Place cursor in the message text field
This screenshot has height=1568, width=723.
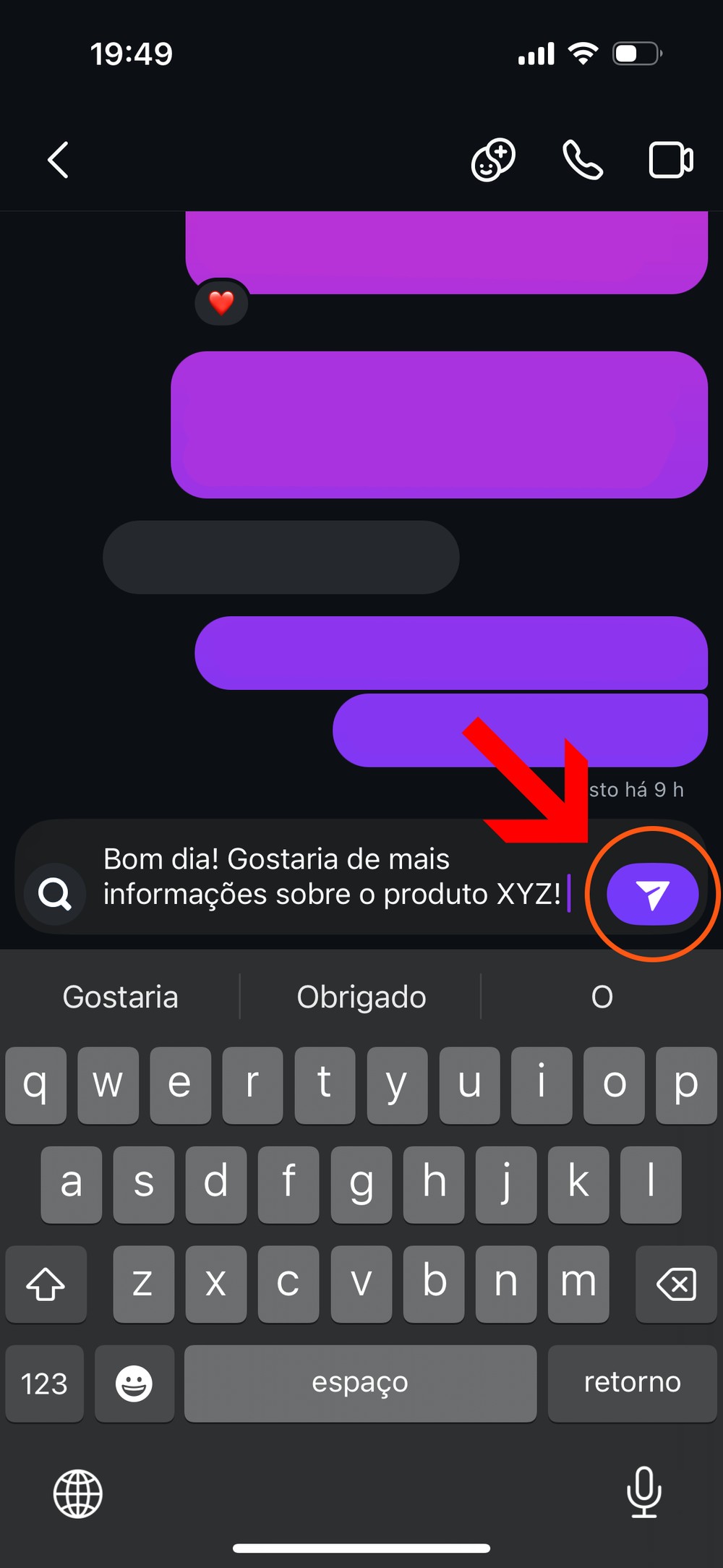point(333,877)
